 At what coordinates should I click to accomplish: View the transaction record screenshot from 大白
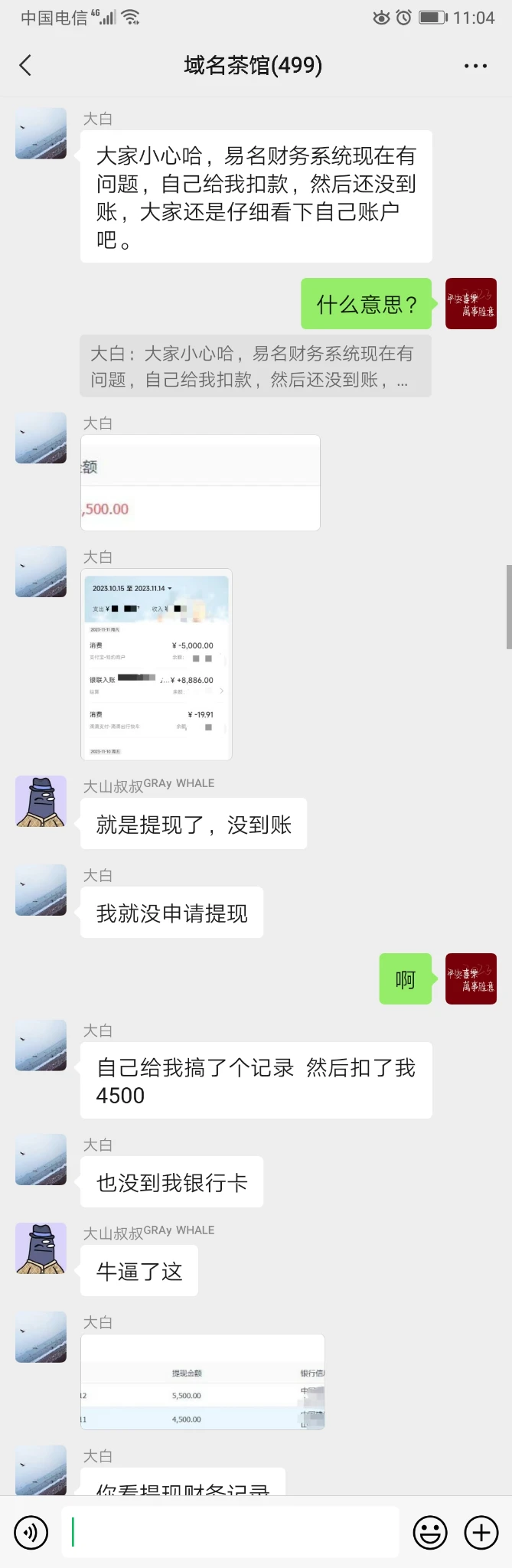[156, 664]
